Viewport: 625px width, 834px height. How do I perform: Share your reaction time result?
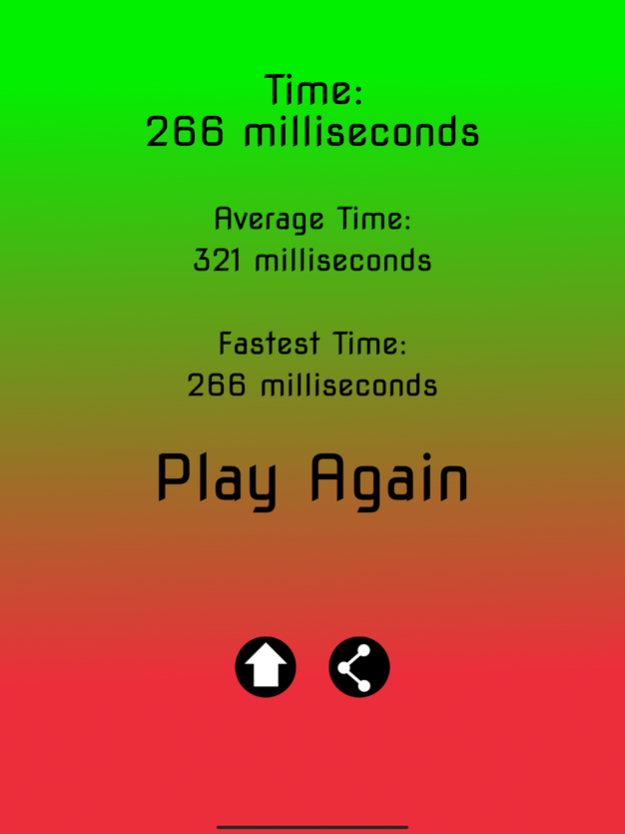(x=359, y=667)
